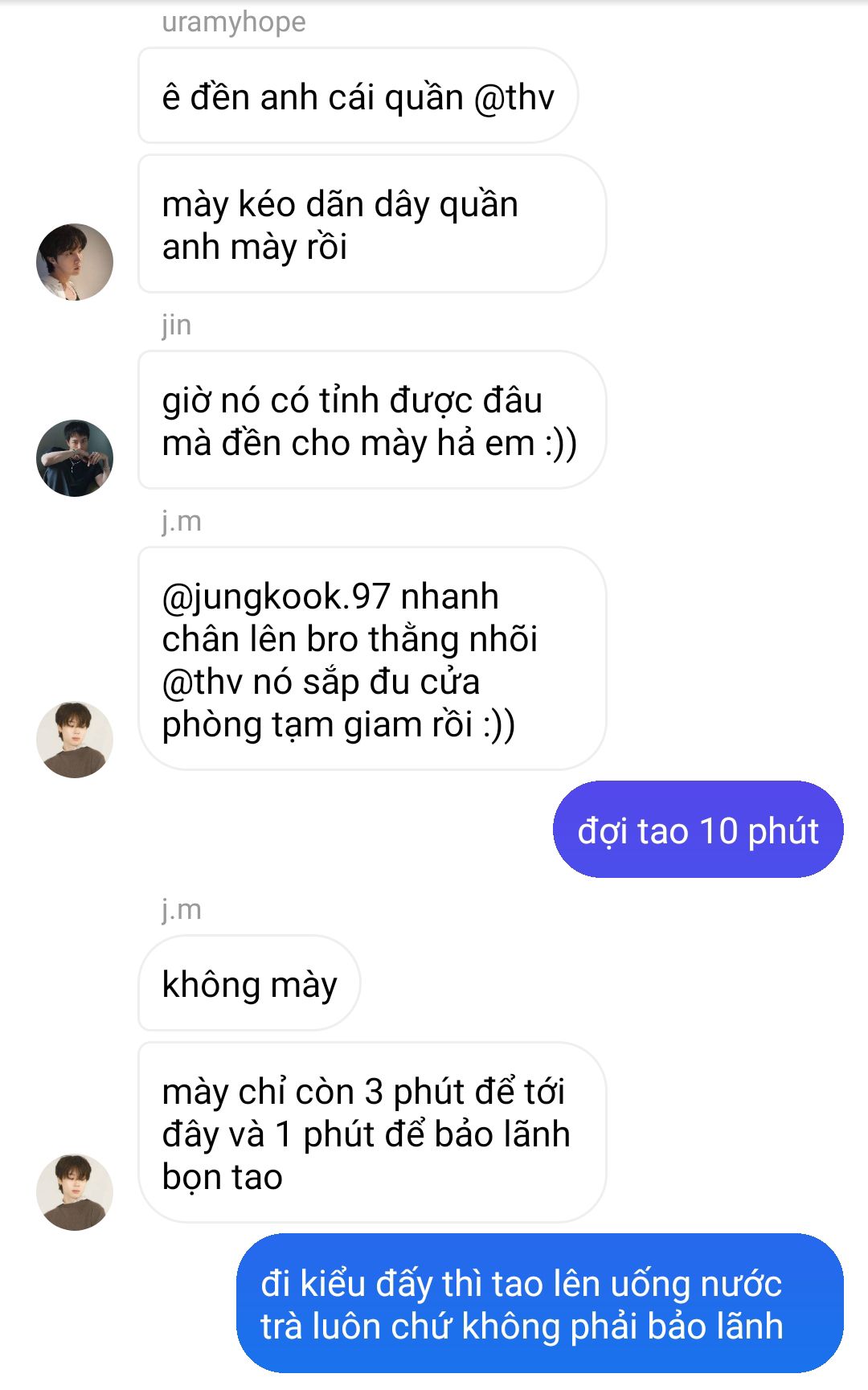The image size is (868, 1390).
Task: Tap j.m's avatar beside the 'bảo lãnh bọn tao' message
Action: [x=75, y=1192]
